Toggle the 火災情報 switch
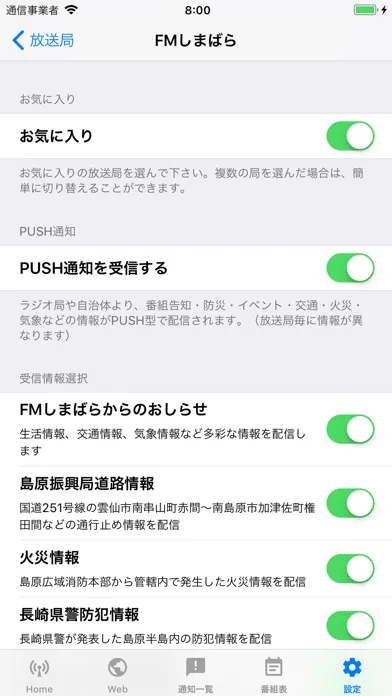The width and height of the screenshot is (392, 696). coord(350,569)
